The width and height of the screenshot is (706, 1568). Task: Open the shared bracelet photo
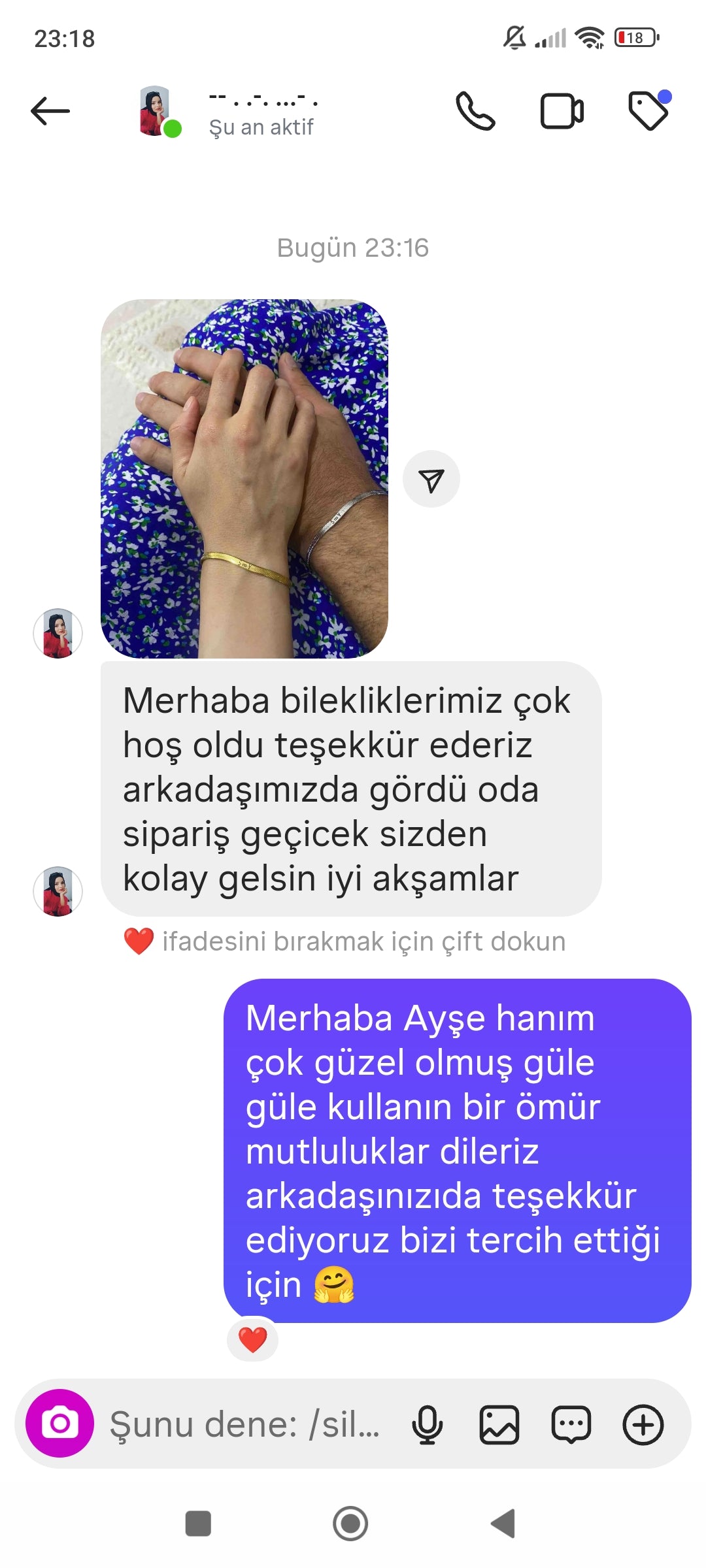point(244,478)
